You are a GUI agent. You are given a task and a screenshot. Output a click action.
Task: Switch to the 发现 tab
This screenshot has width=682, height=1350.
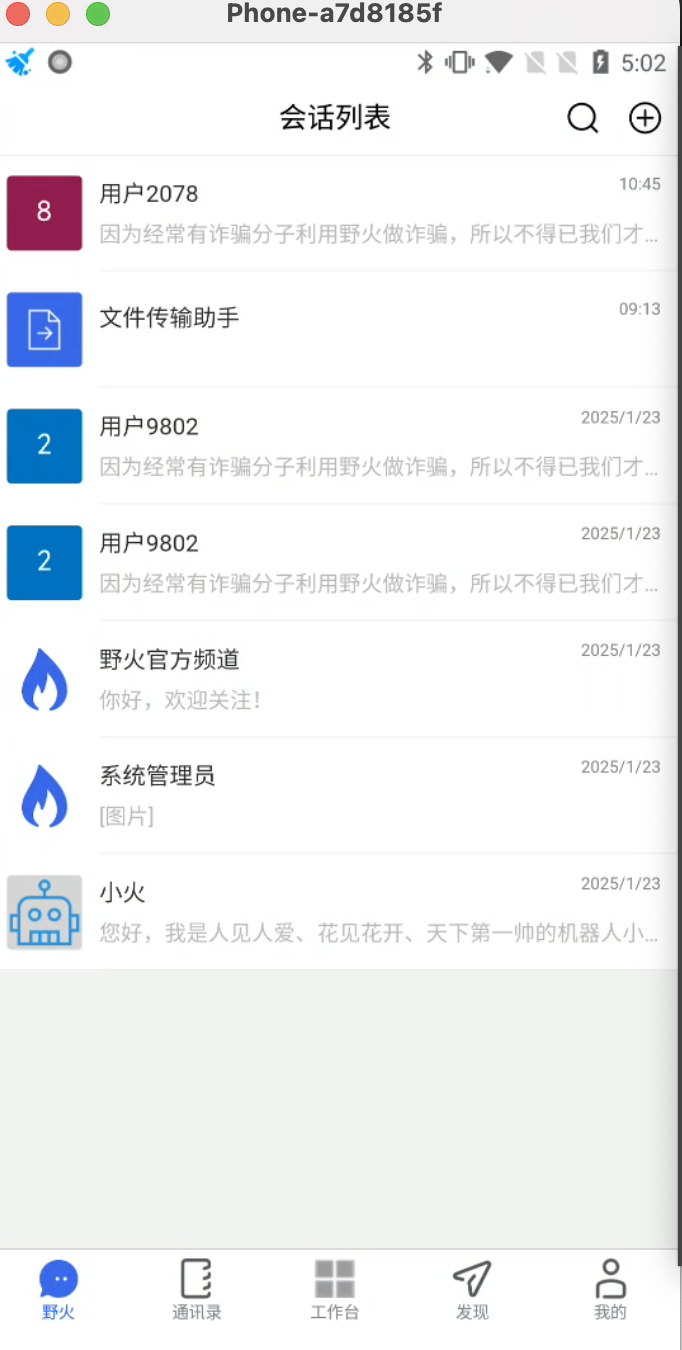(x=472, y=1289)
